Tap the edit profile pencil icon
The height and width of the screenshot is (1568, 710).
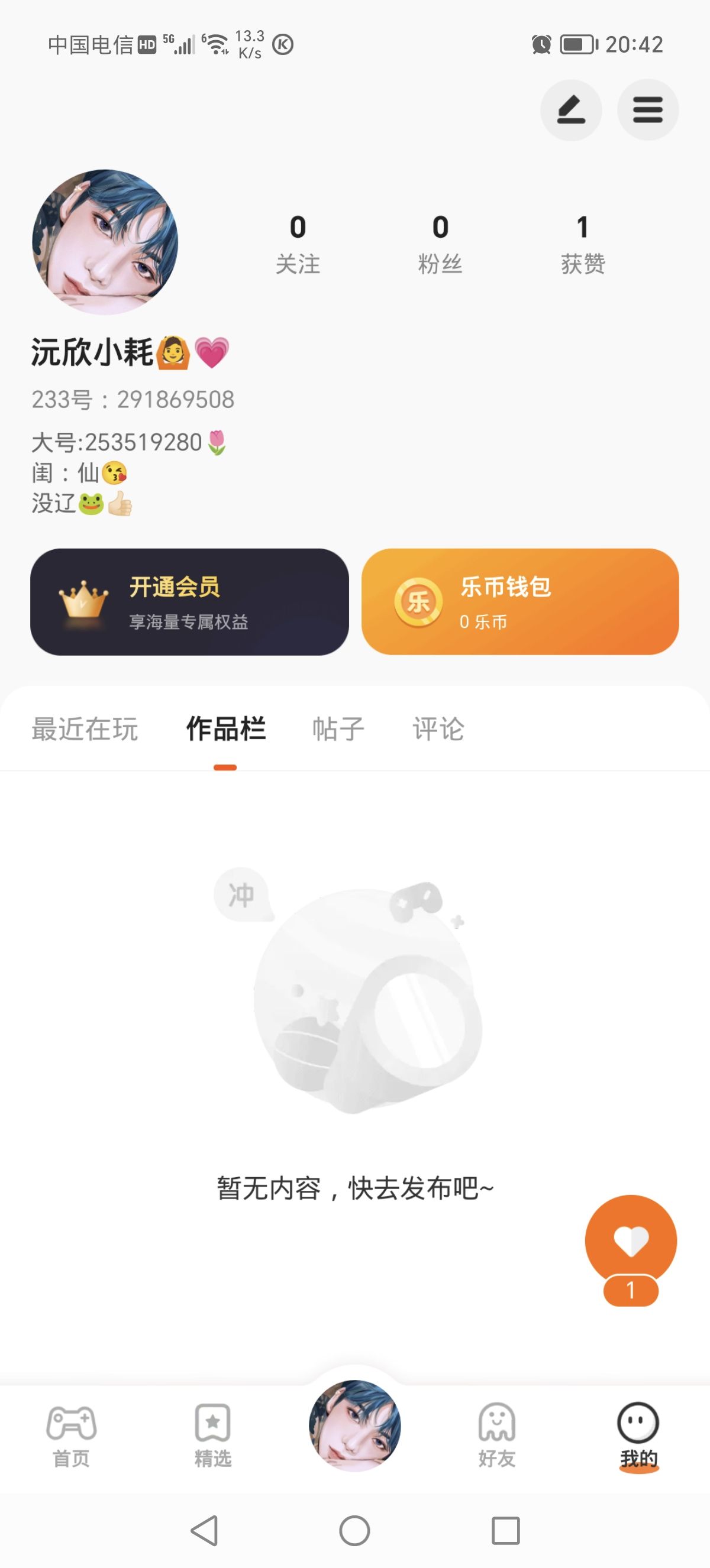570,110
